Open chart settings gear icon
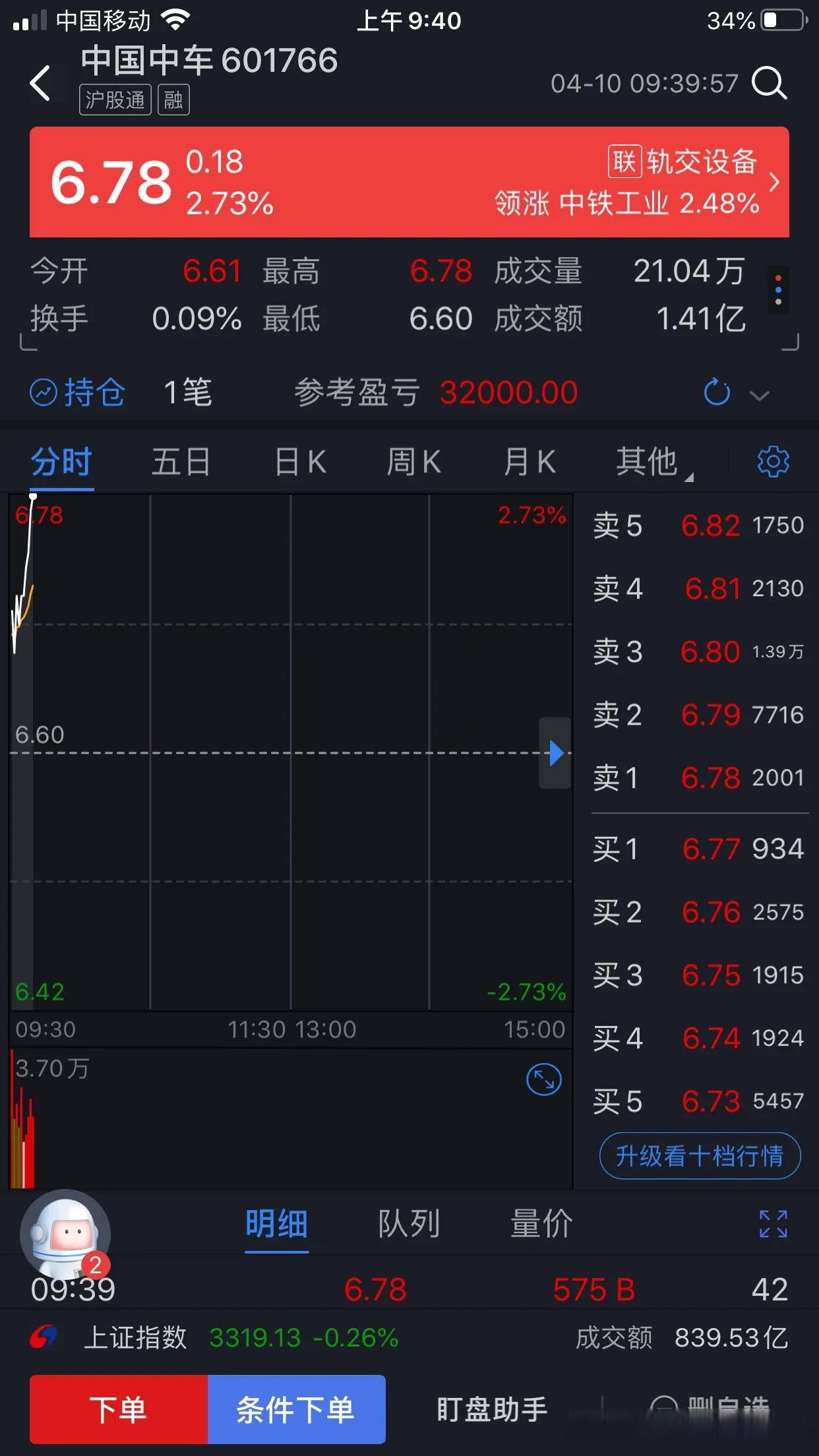The height and width of the screenshot is (1456, 819). [x=773, y=462]
